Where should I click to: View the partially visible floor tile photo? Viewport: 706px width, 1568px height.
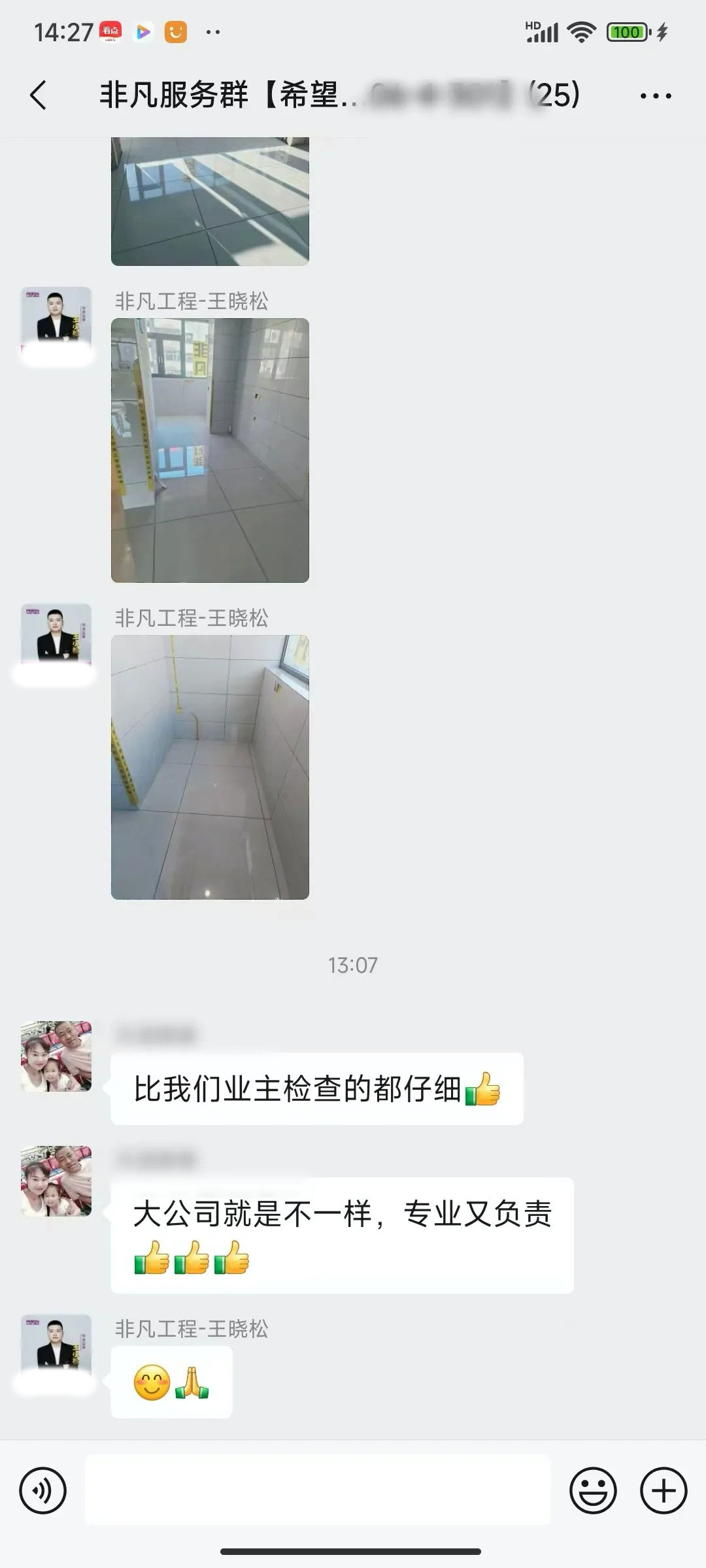pos(210,201)
